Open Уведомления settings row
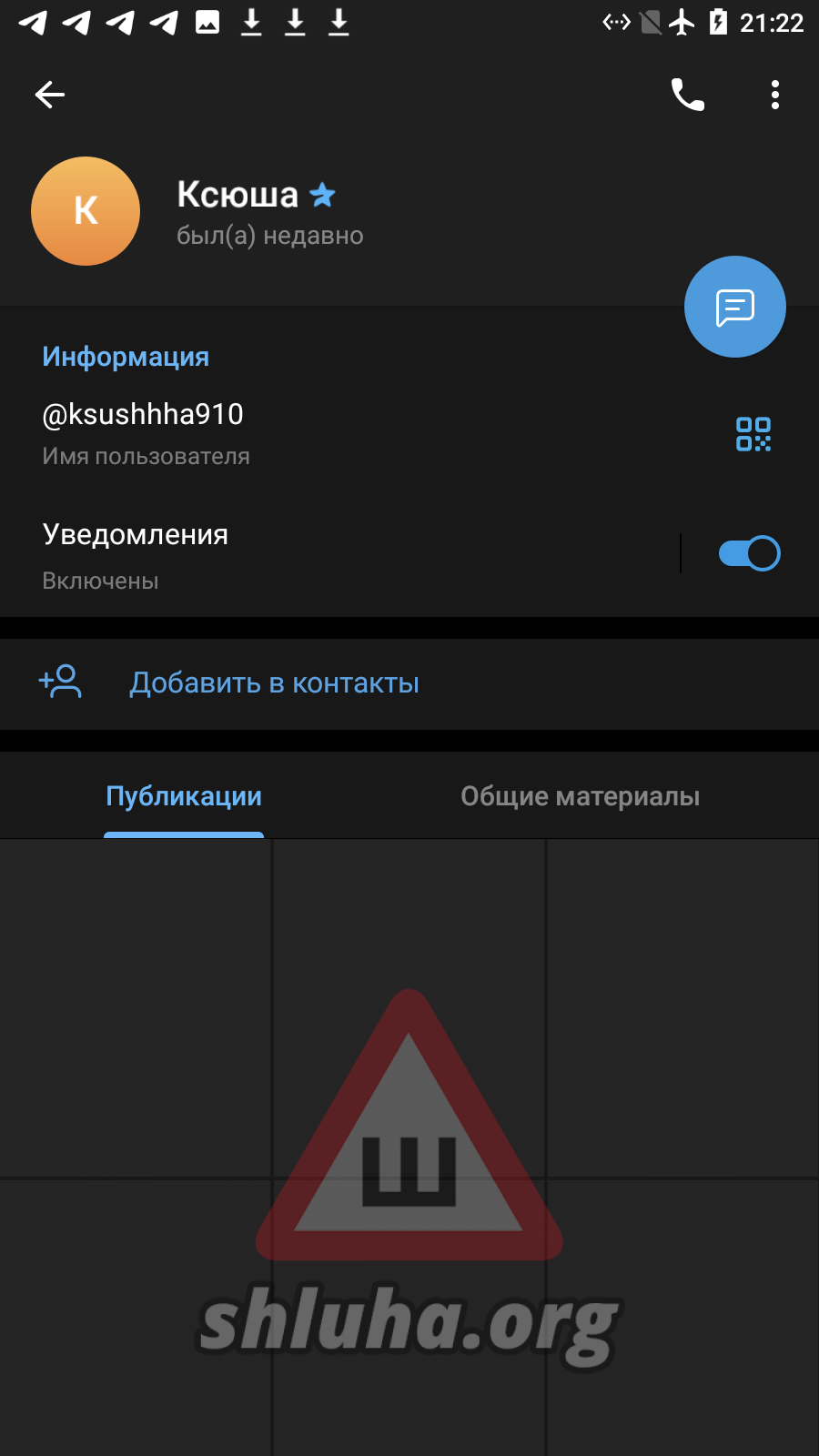 pyautogui.click(x=273, y=554)
